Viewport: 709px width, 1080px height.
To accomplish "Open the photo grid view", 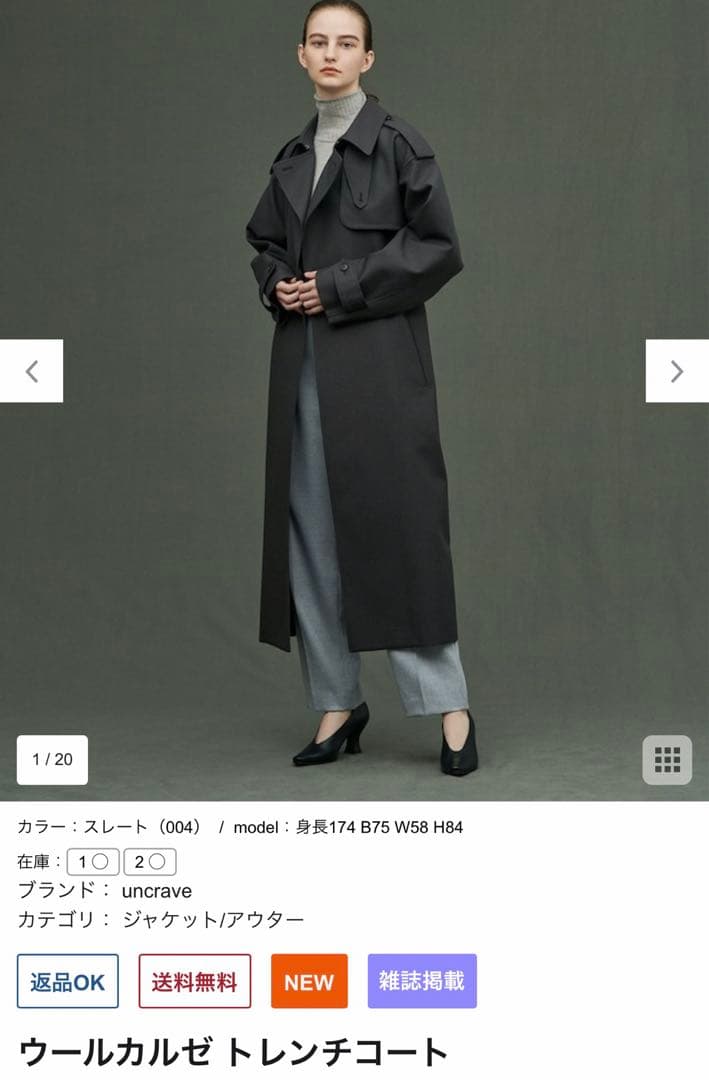I will 667,760.
